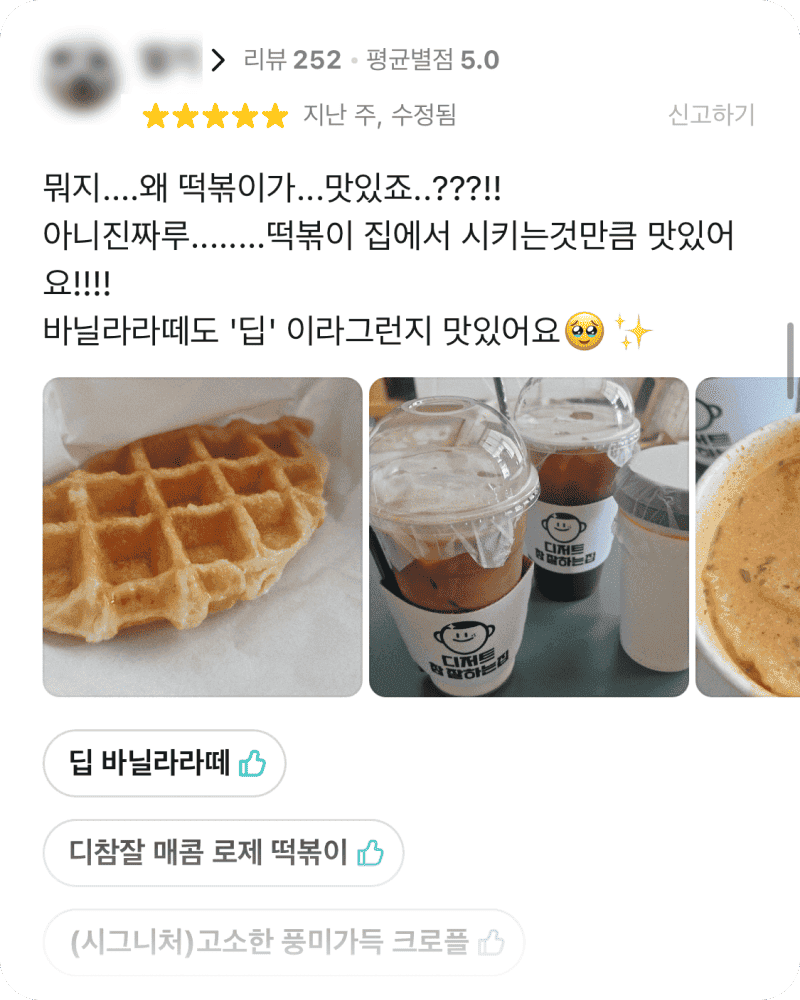800x1000 pixels.
Task: Open the reviewer's profile via the chevron
Action: tap(218, 60)
